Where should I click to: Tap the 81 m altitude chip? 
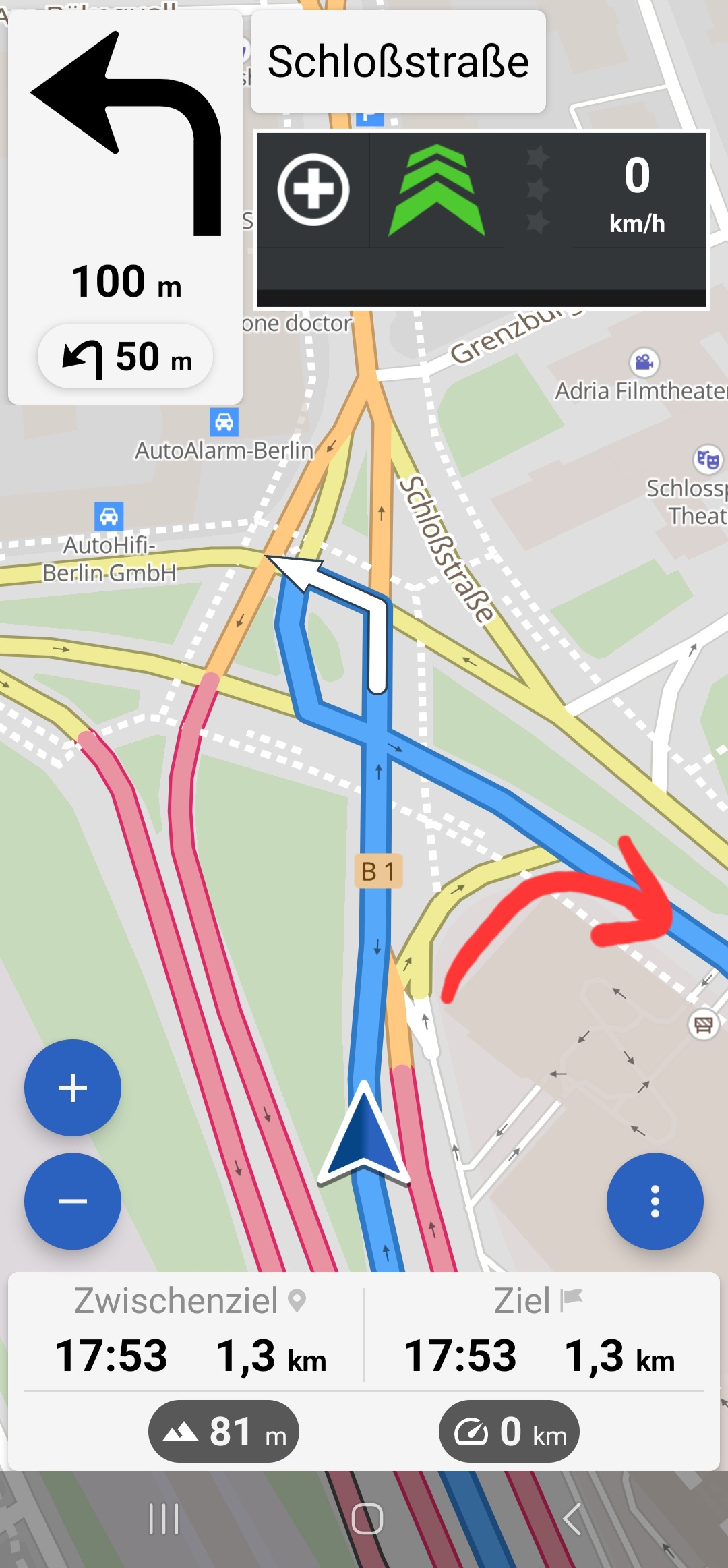pyautogui.click(x=224, y=1431)
